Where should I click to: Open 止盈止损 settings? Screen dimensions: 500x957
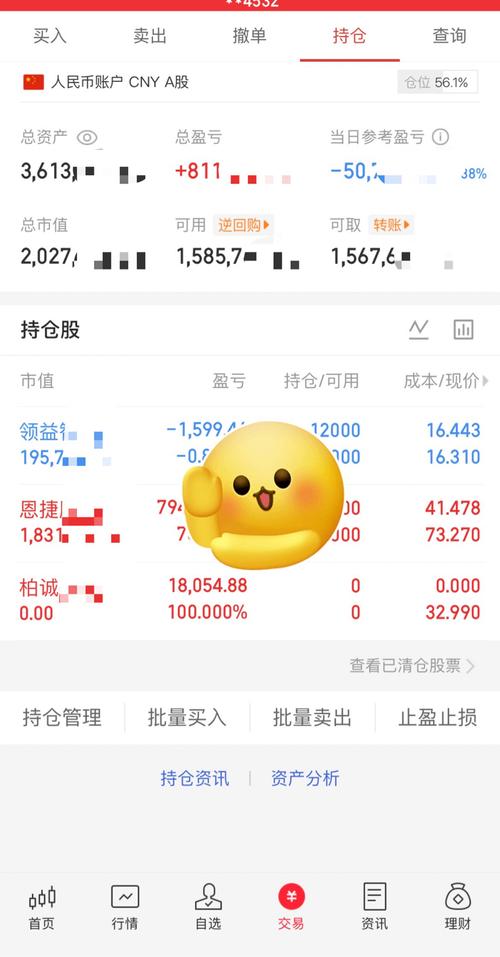tap(438, 718)
